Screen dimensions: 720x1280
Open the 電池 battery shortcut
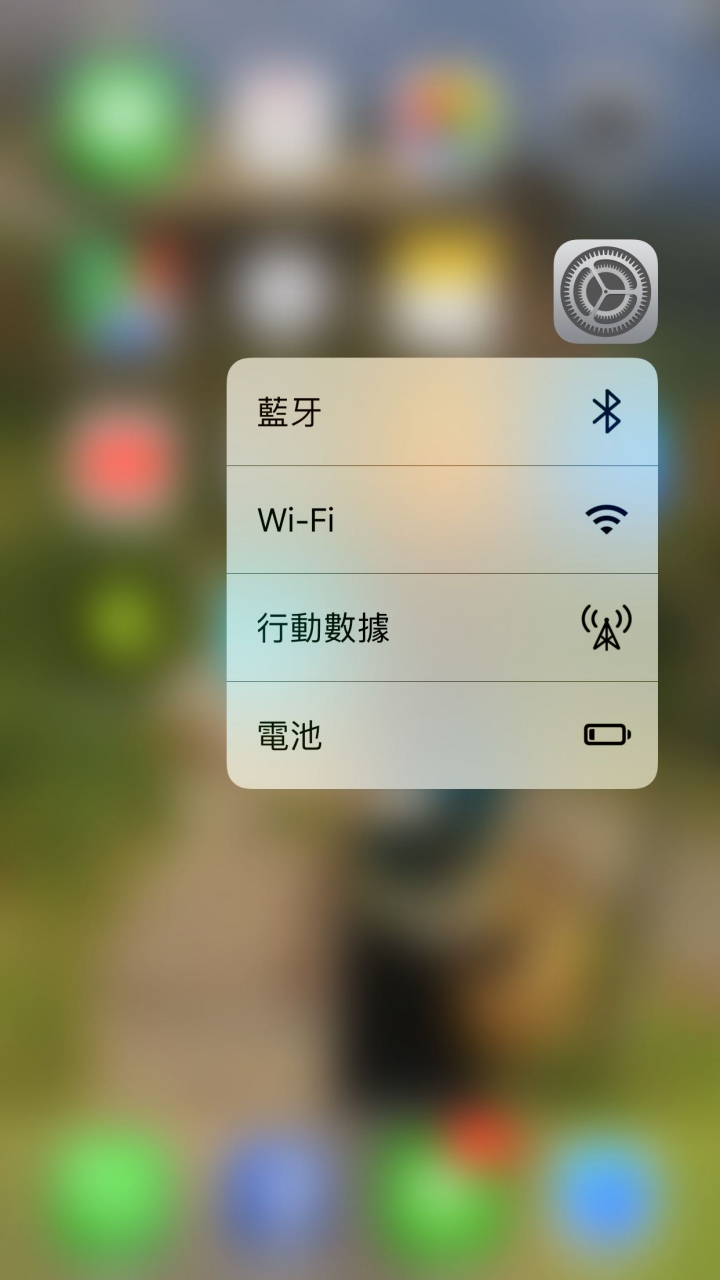pyautogui.click(x=441, y=736)
